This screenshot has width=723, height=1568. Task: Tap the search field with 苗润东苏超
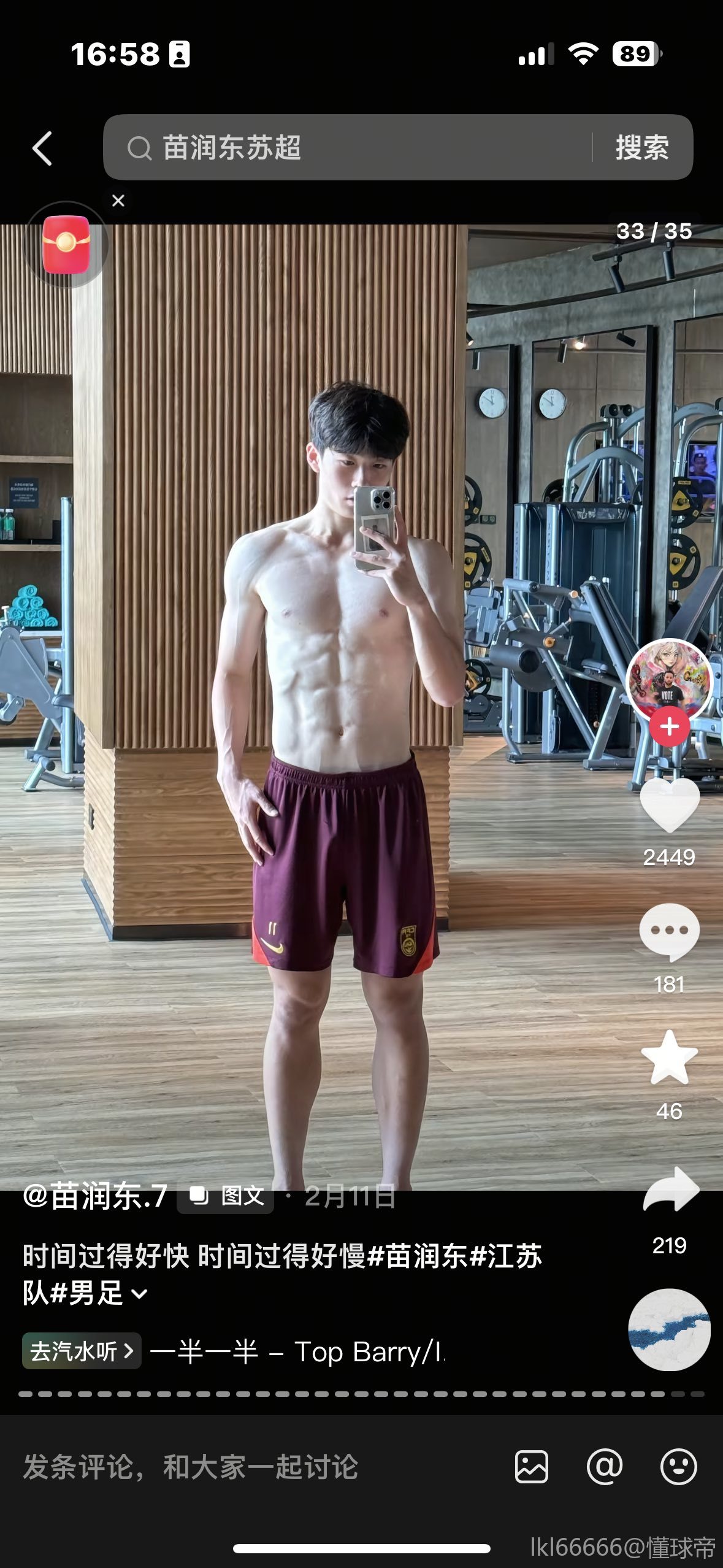tap(356, 148)
